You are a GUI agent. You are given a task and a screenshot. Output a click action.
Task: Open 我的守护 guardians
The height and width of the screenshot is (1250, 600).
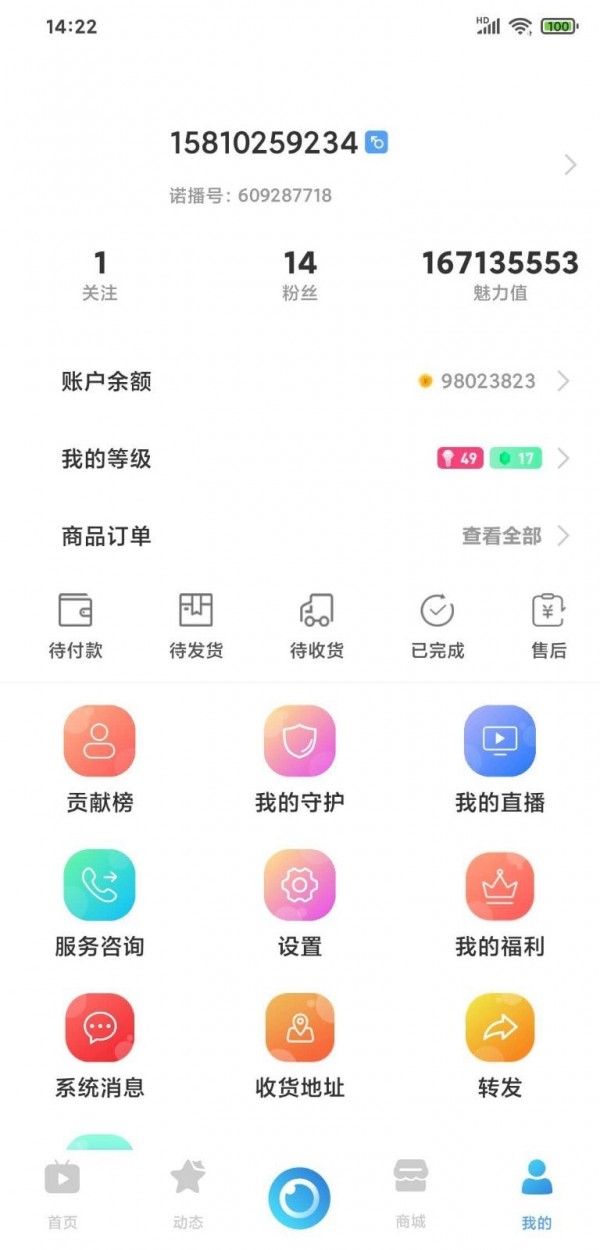pos(299,757)
